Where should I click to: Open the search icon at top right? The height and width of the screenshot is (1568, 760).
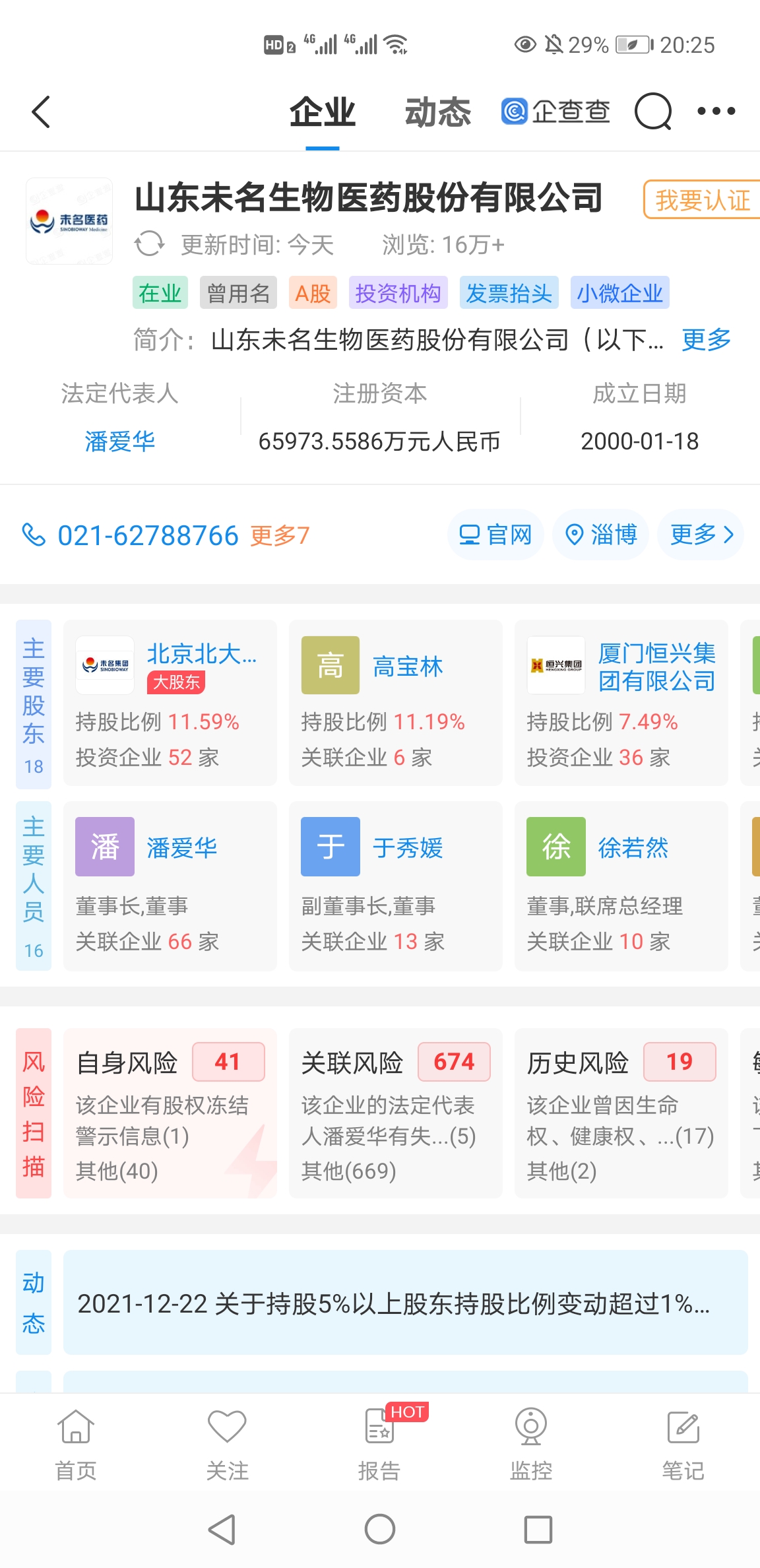click(652, 112)
